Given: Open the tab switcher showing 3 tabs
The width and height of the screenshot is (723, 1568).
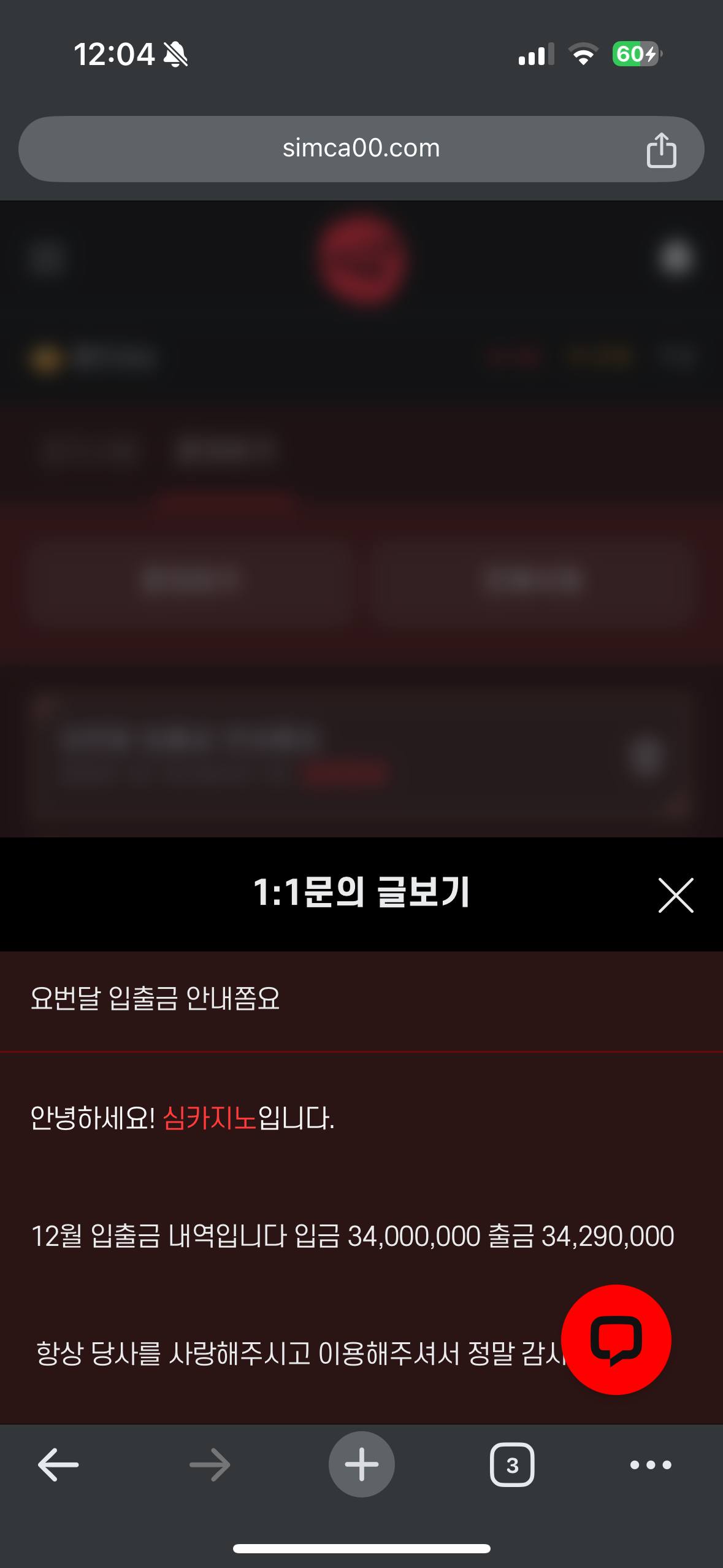Looking at the screenshot, I should click(512, 1464).
